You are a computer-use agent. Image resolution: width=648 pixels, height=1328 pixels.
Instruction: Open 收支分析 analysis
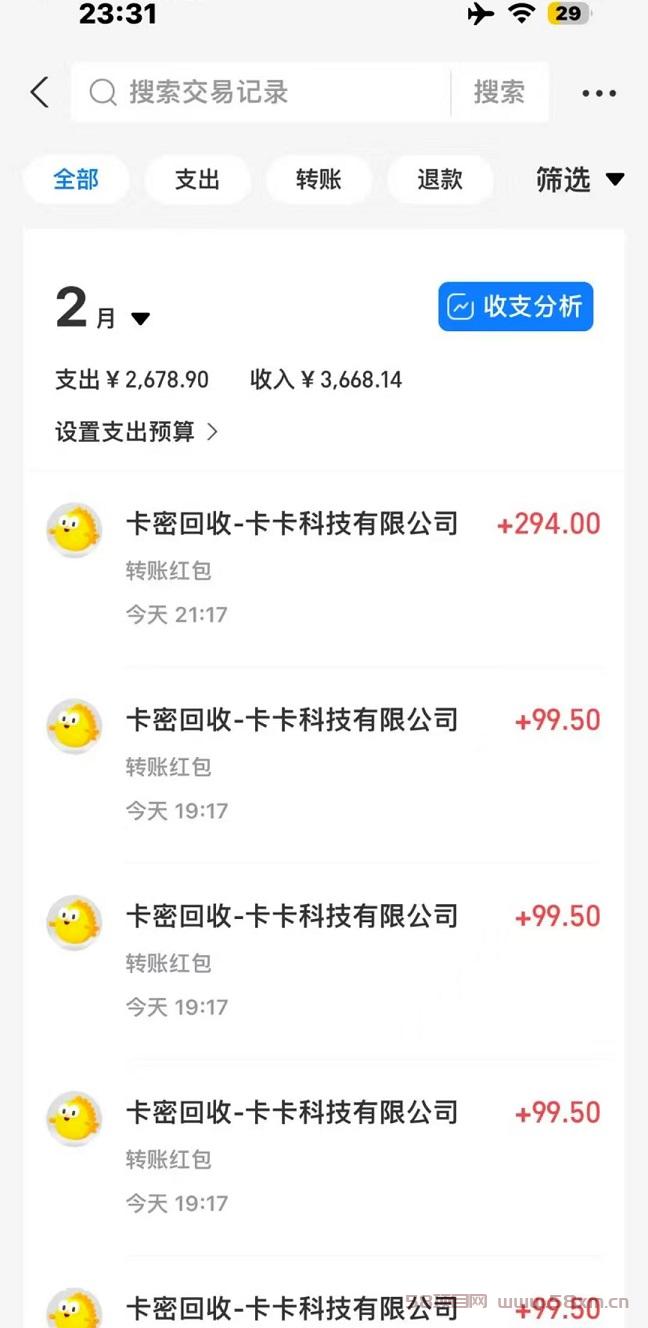pyautogui.click(x=516, y=306)
